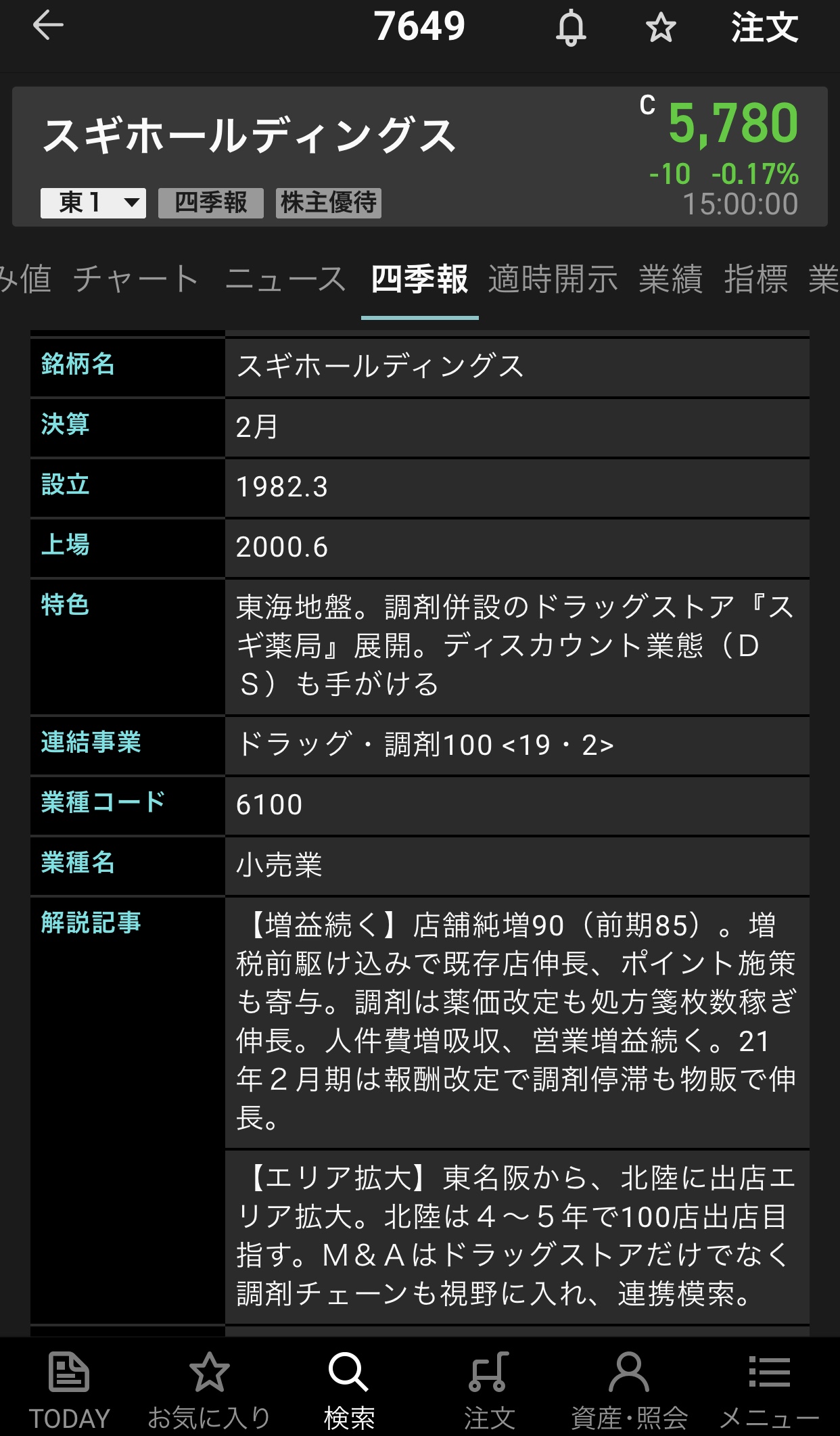Open the 業績 tab

coord(670,279)
